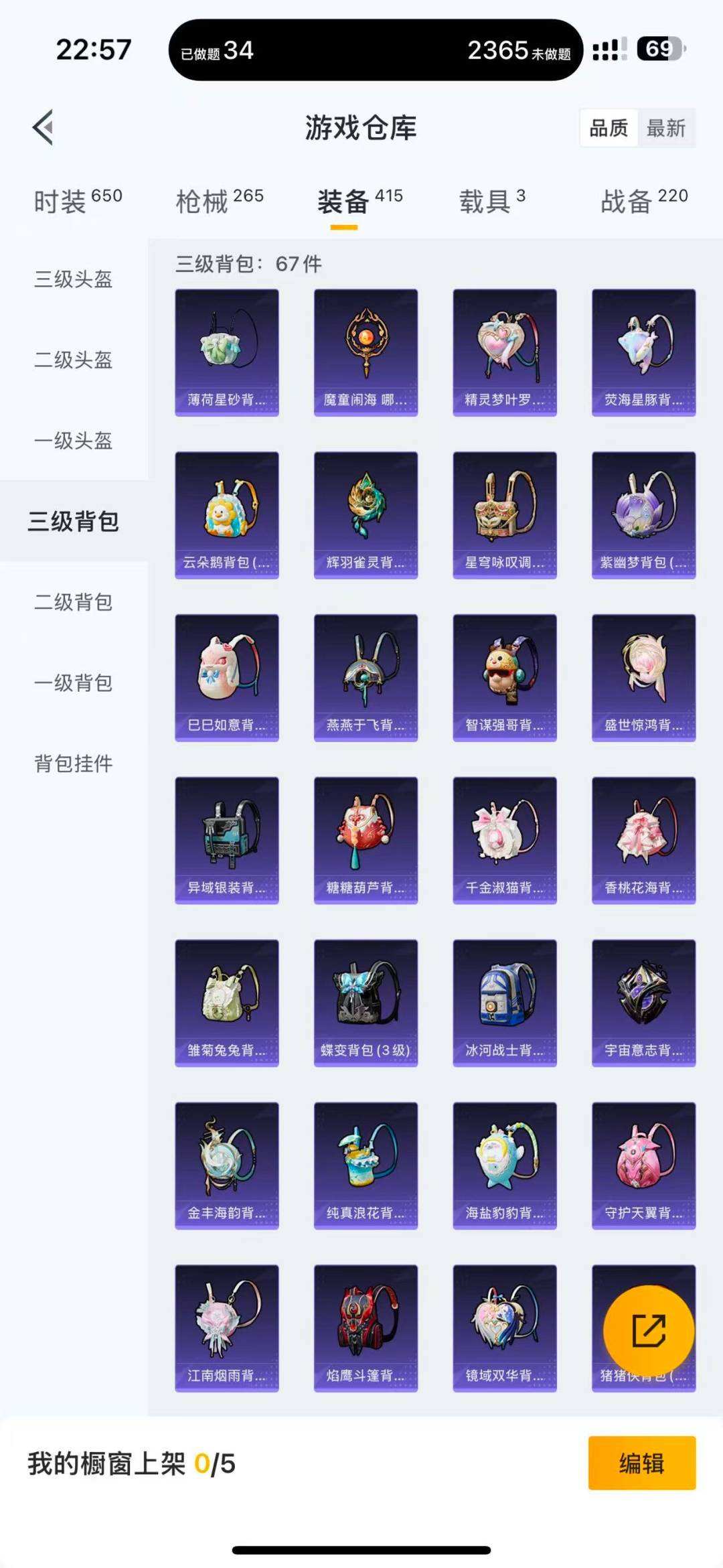Screen dimensions: 723x1568
Task: Show the 背包挂件 category
Action: tap(74, 764)
